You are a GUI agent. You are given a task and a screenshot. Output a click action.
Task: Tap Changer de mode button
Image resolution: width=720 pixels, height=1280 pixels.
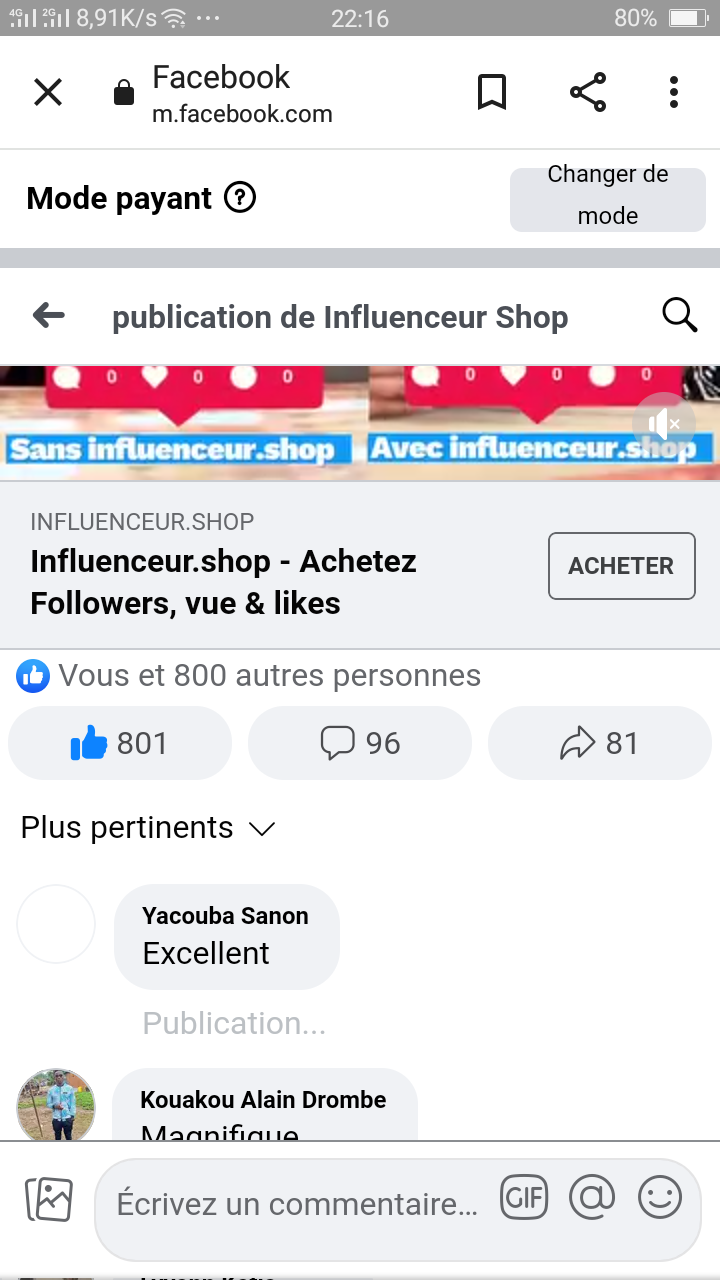tap(607, 195)
